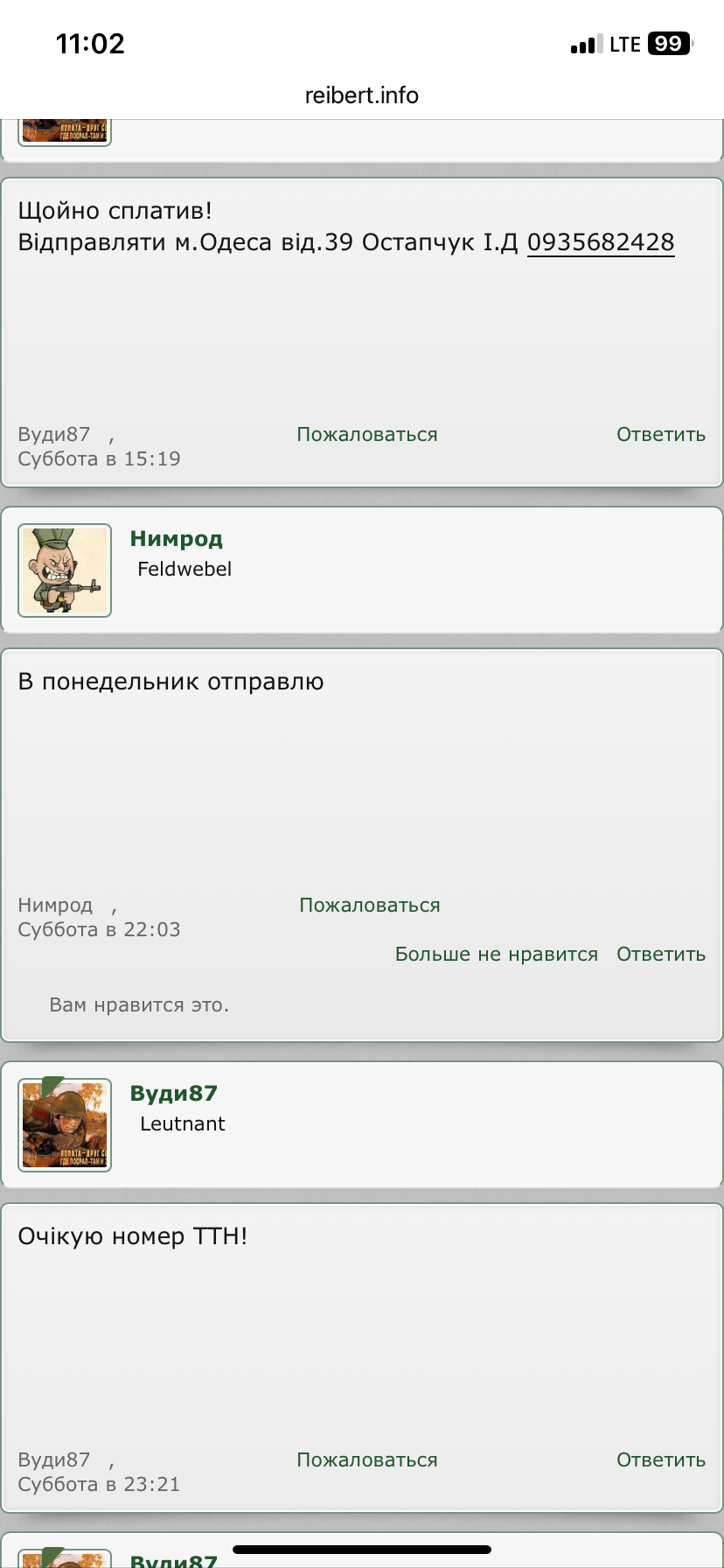Unlike Нимрод's post with Больше не нравится
724x1568 pixels.
[496, 955]
